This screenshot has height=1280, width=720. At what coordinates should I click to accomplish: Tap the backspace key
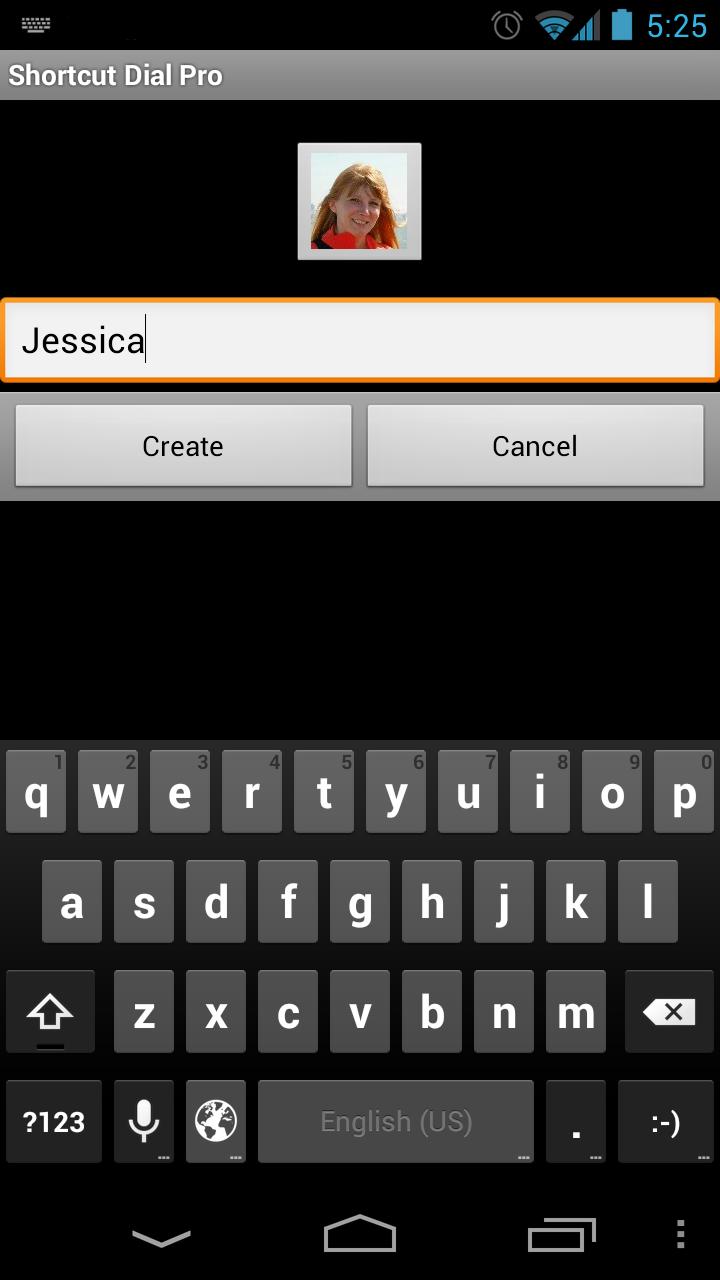(669, 1013)
